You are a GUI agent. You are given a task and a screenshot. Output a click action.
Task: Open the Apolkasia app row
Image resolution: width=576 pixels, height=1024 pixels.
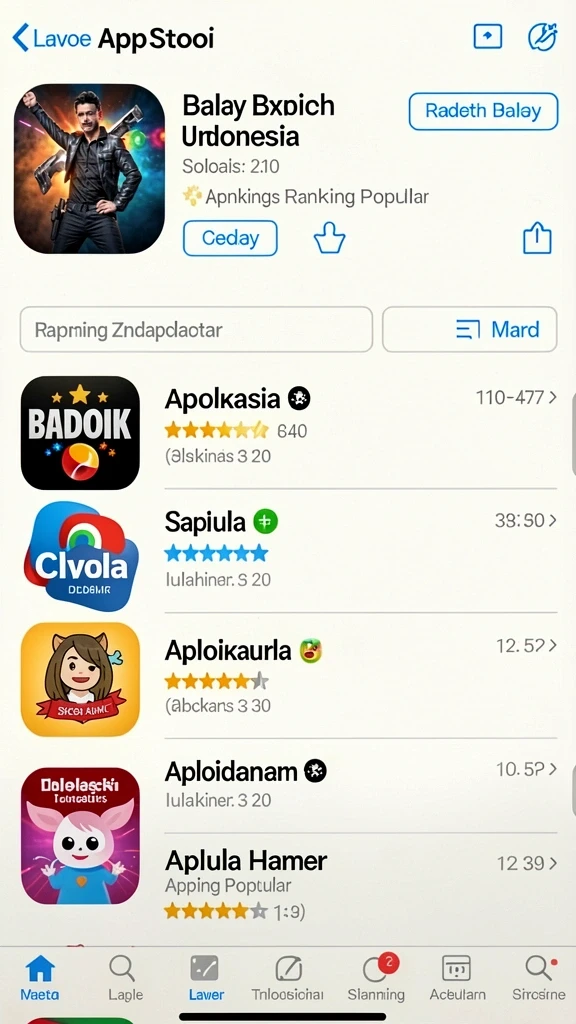pos(288,432)
